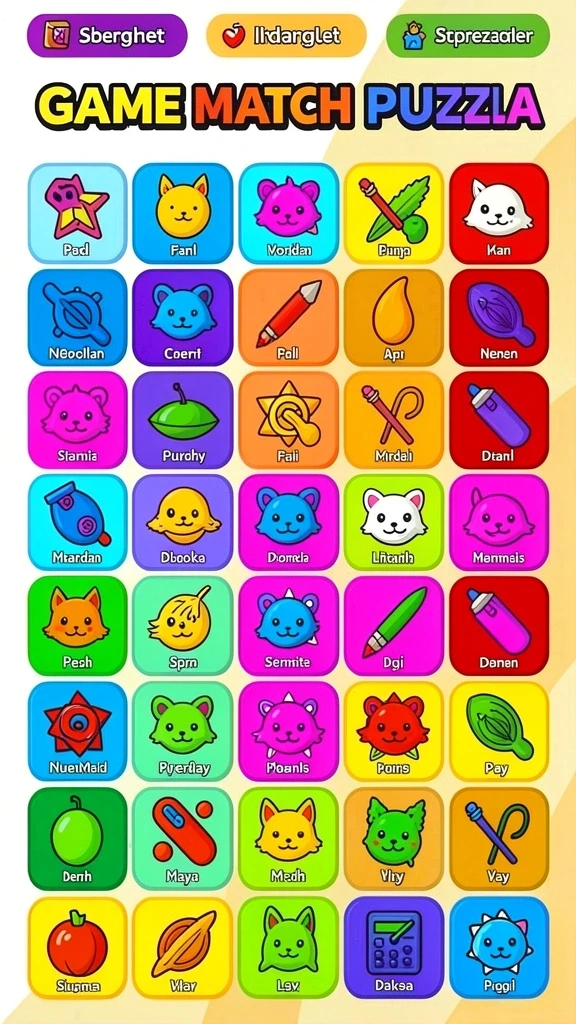This screenshot has height=1024, width=576.
Task: Pick the purple bottle tile labeled Dtanl
Action: coord(499,420)
